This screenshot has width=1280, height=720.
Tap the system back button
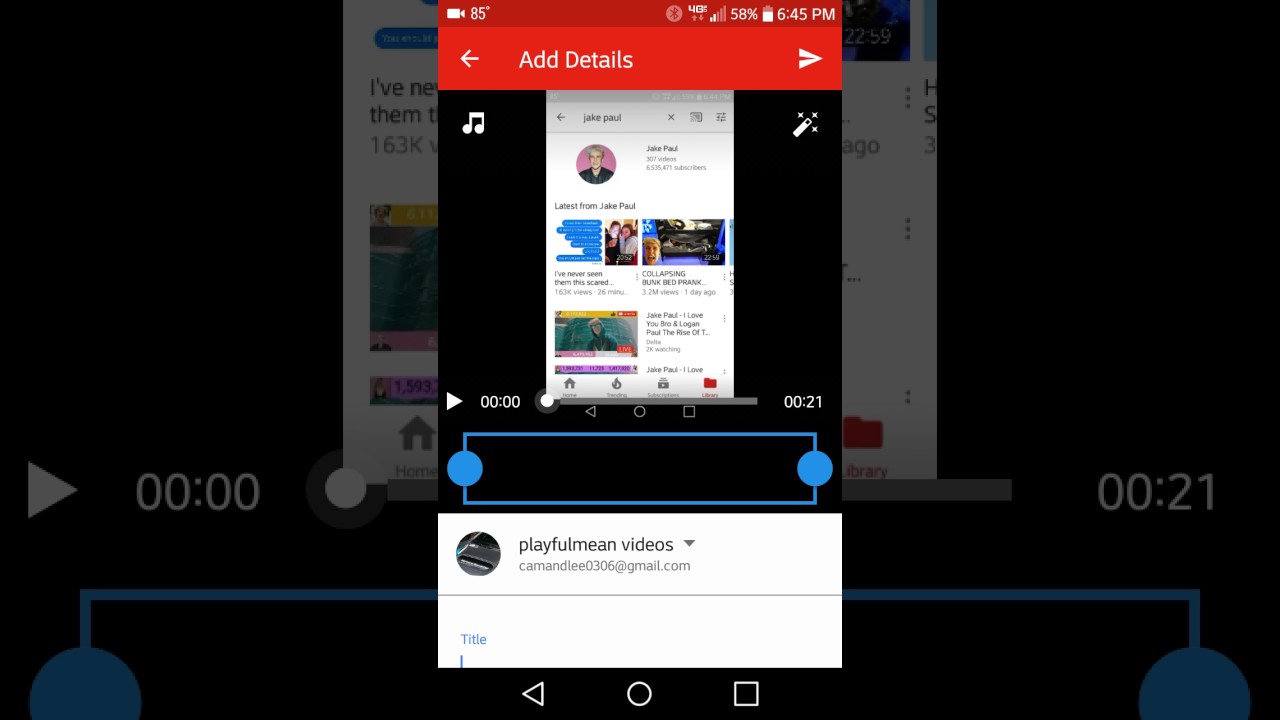(533, 694)
